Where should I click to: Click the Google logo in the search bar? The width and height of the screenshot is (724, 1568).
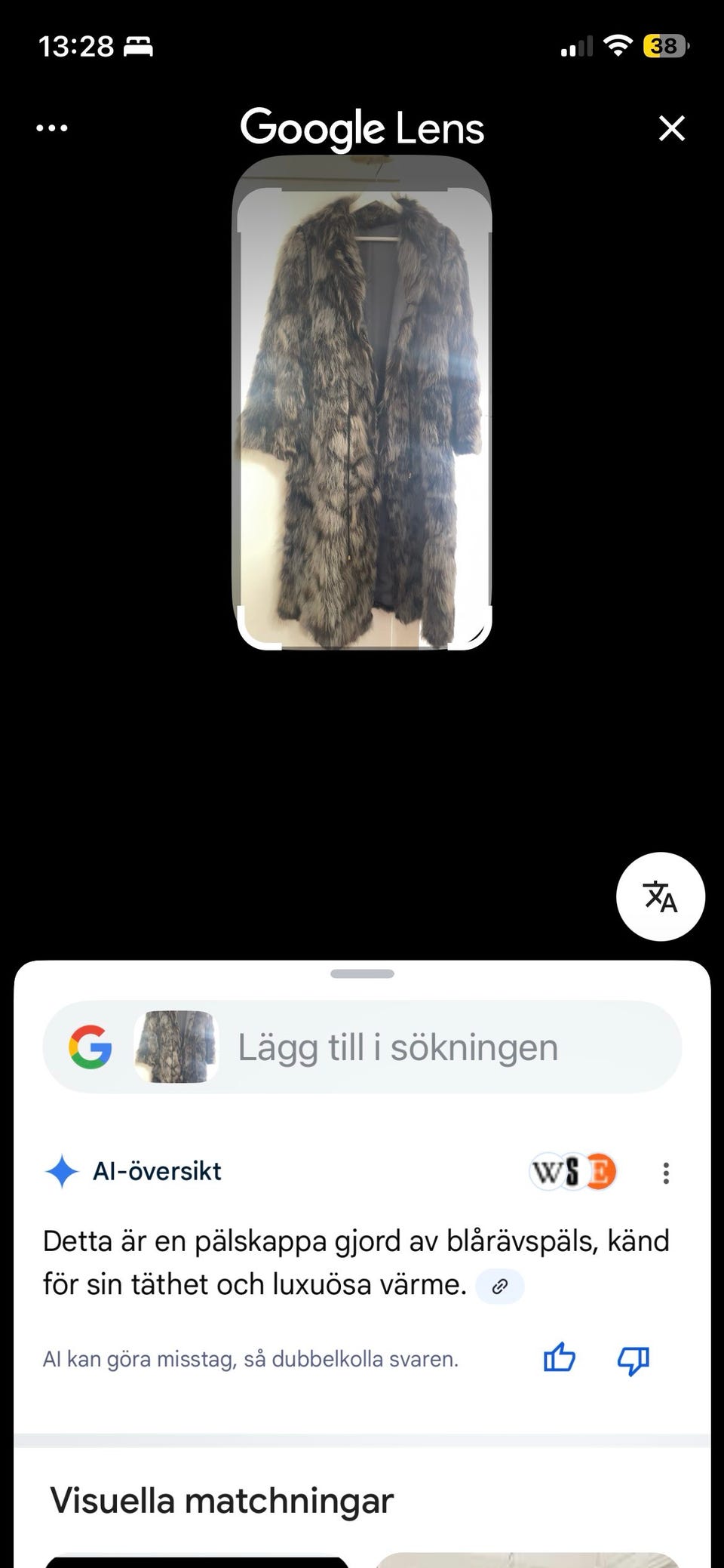tap(90, 1046)
